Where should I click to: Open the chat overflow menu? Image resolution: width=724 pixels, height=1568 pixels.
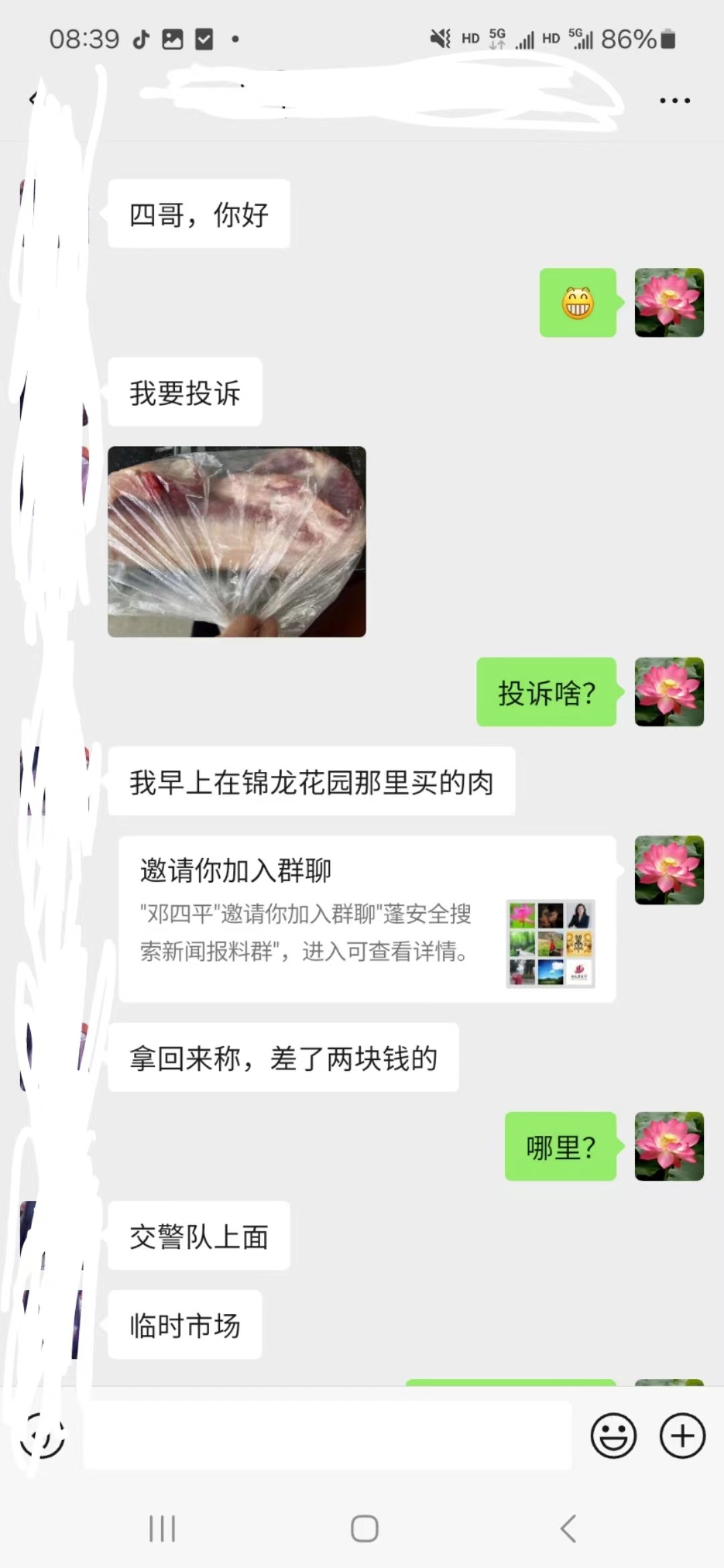[674, 101]
